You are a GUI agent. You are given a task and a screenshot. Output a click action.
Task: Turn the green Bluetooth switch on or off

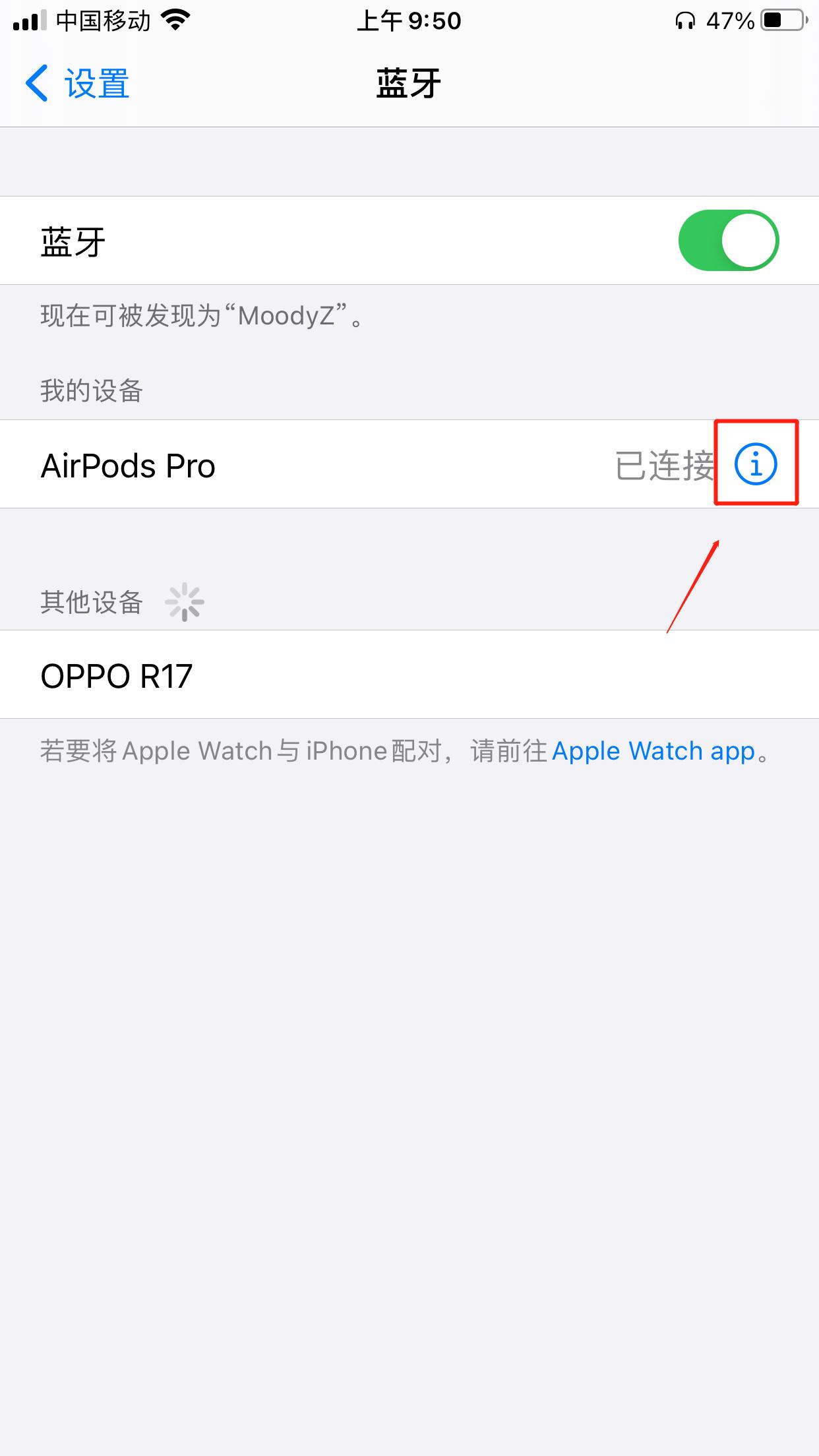729,240
